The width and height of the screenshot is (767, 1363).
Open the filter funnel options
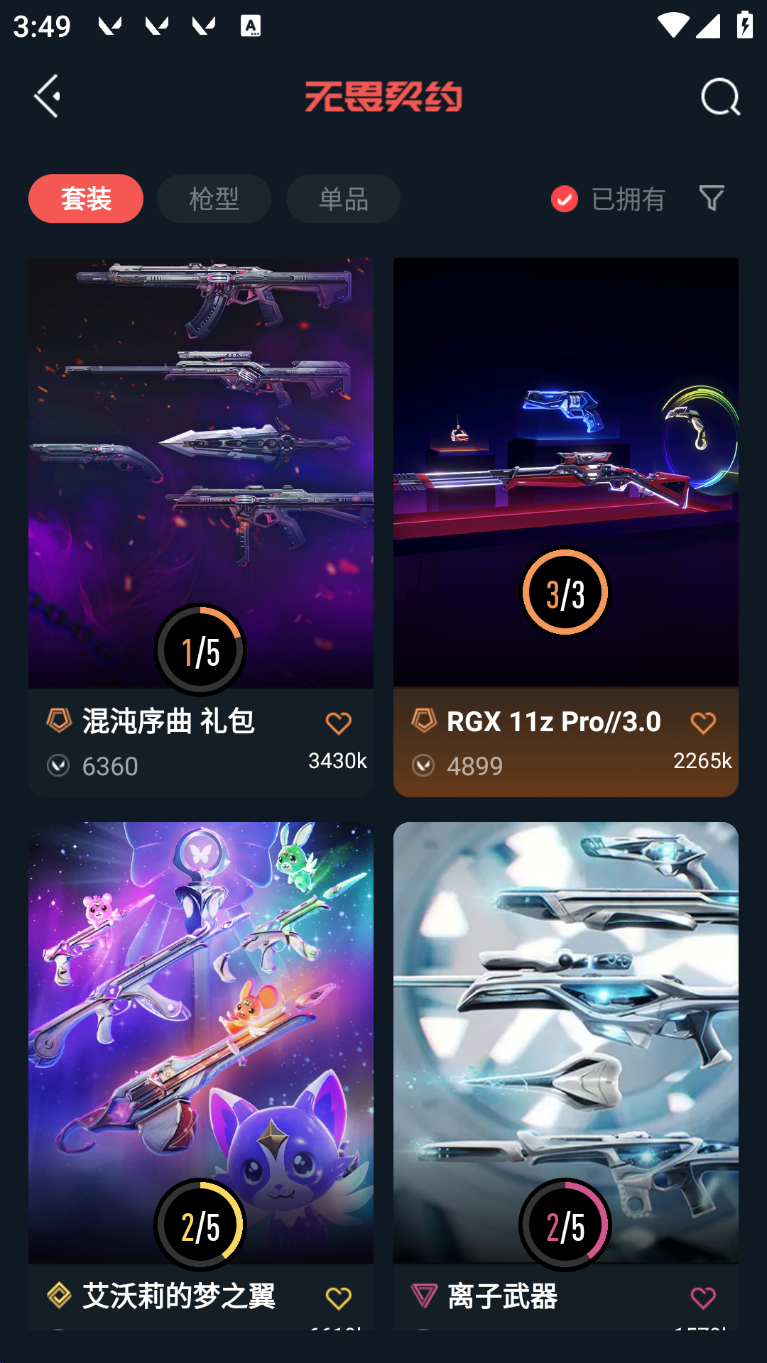click(711, 198)
